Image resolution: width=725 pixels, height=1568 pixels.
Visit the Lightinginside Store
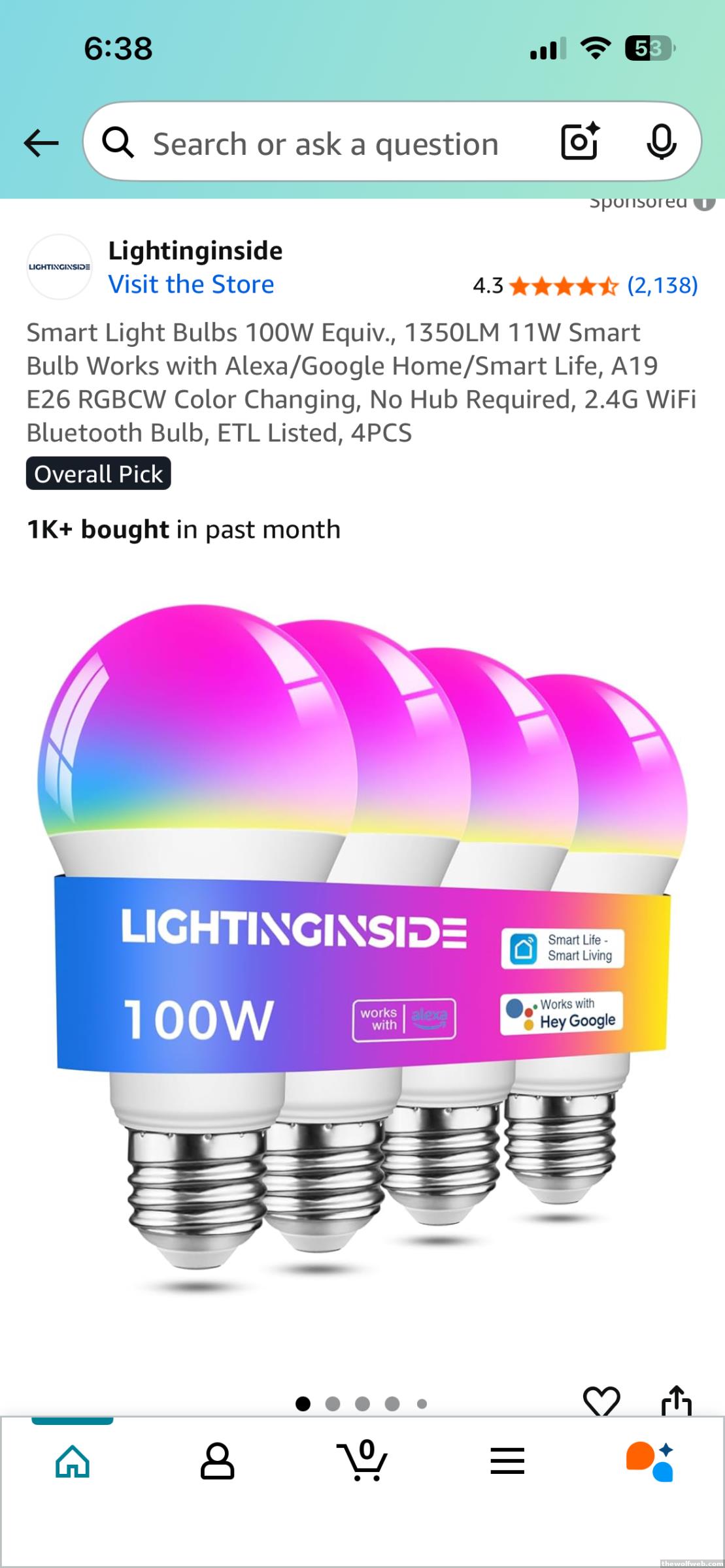click(x=191, y=284)
